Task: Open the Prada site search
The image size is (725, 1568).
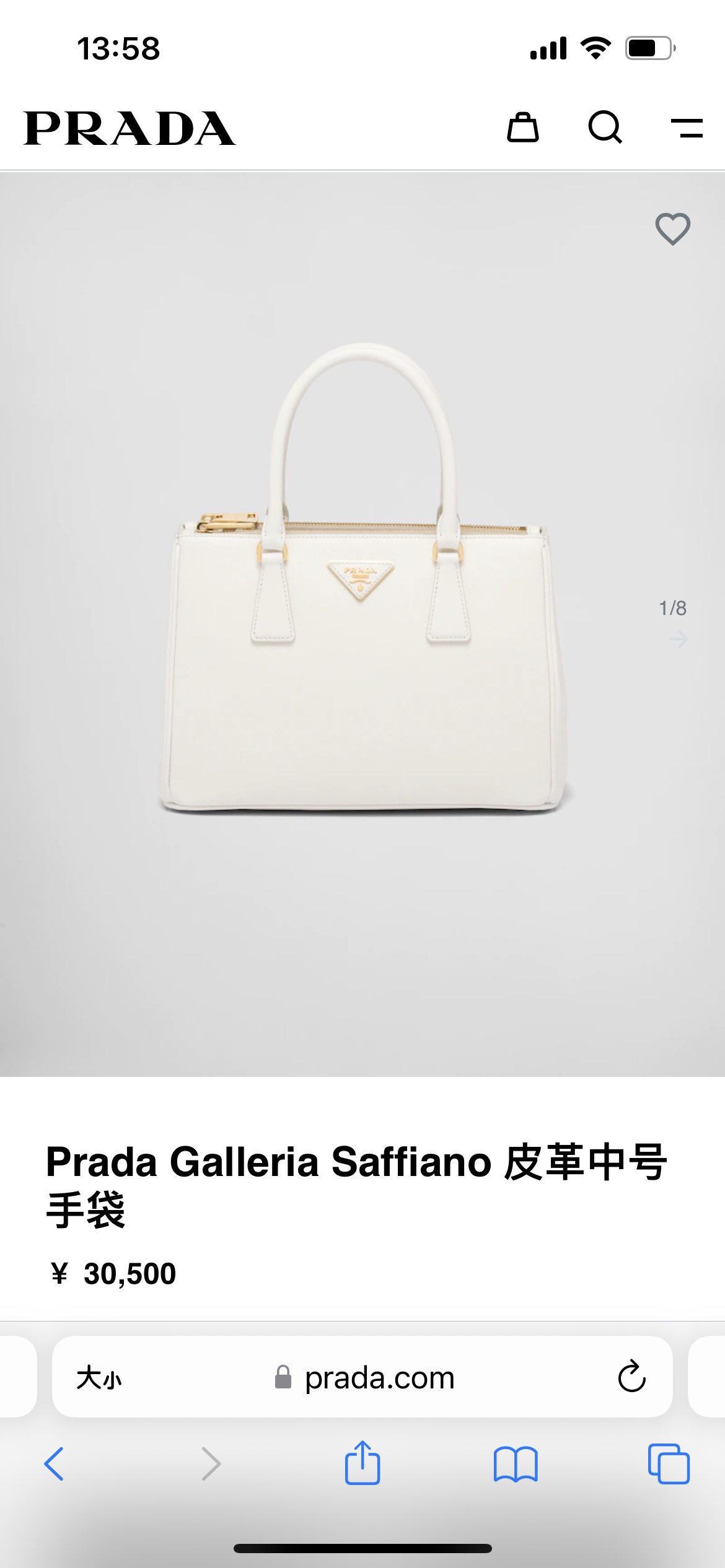Action: [605, 128]
